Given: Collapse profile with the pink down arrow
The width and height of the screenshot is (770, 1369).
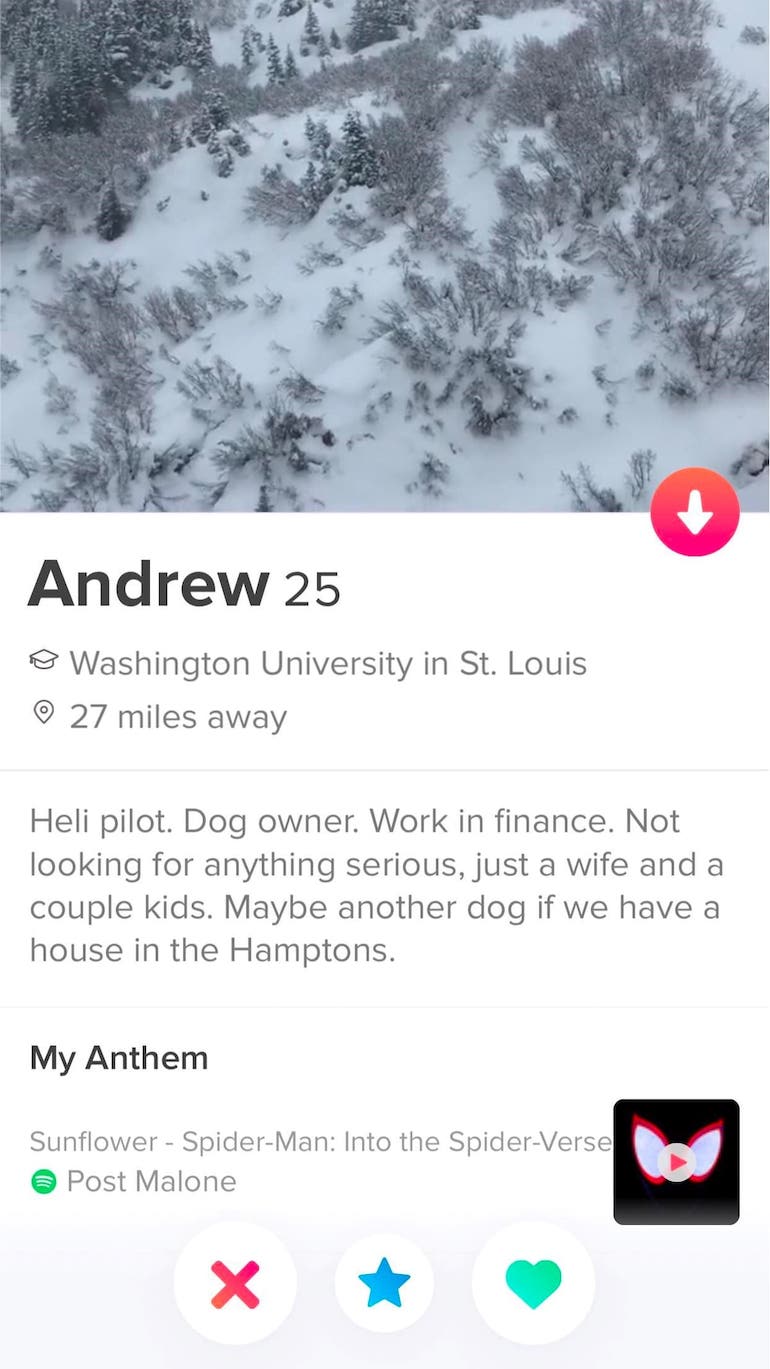Looking at the screenshot, I should (x=695, y=512).
